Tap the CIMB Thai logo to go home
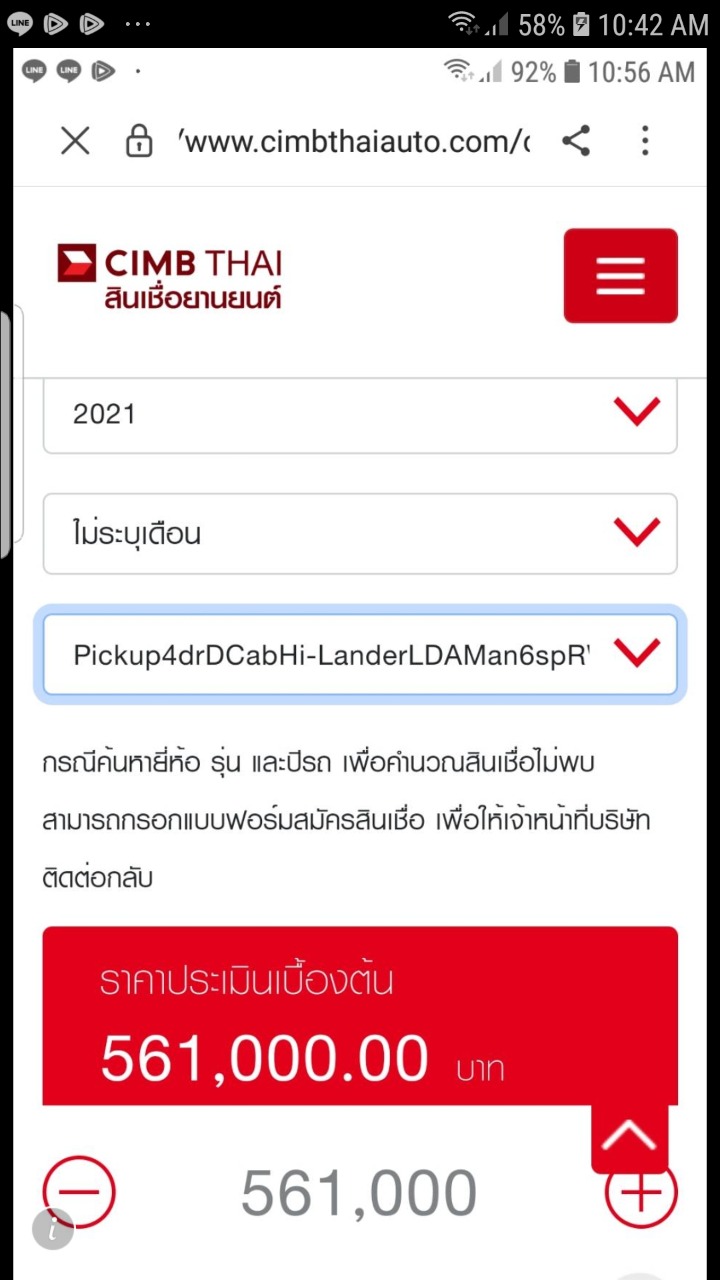This screenshot has width=720, height=1280. click(x=170, y=276)
